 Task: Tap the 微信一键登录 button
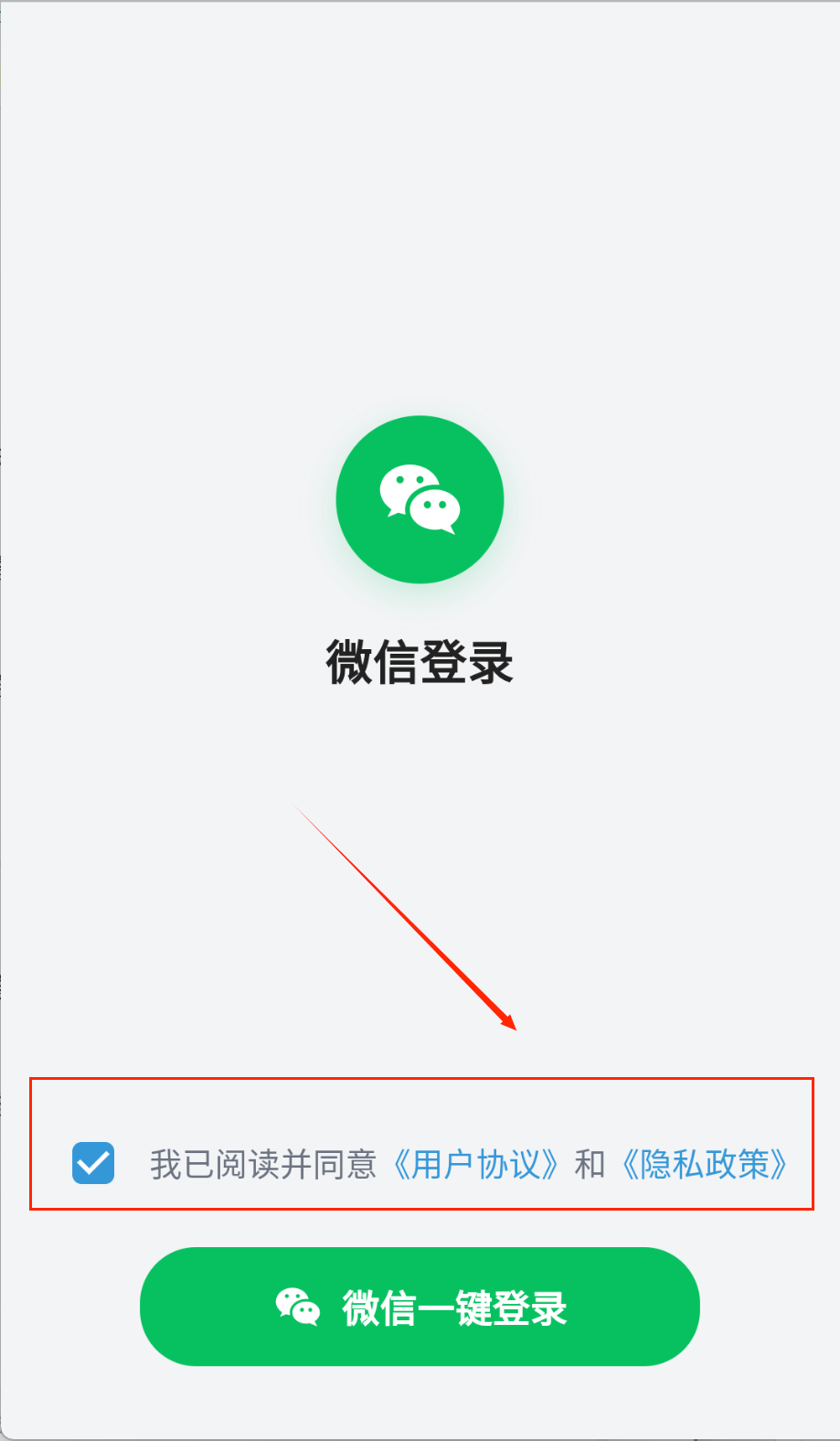click(x=420, y=1307)
